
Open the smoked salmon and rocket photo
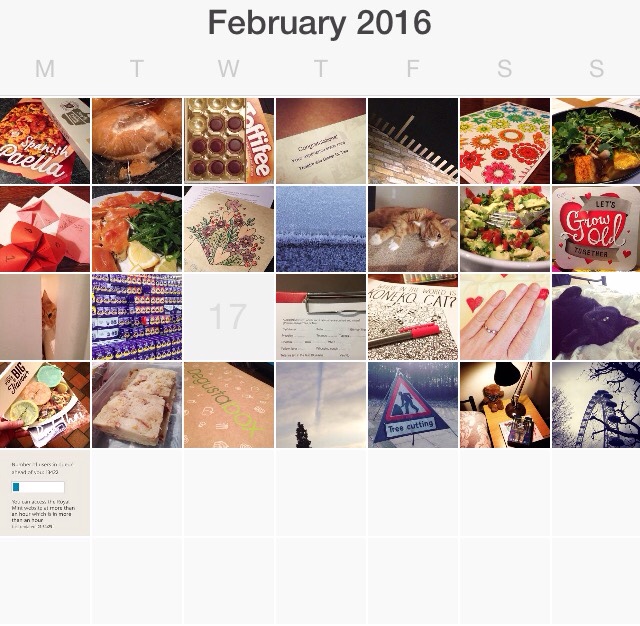tap(137, 229)
